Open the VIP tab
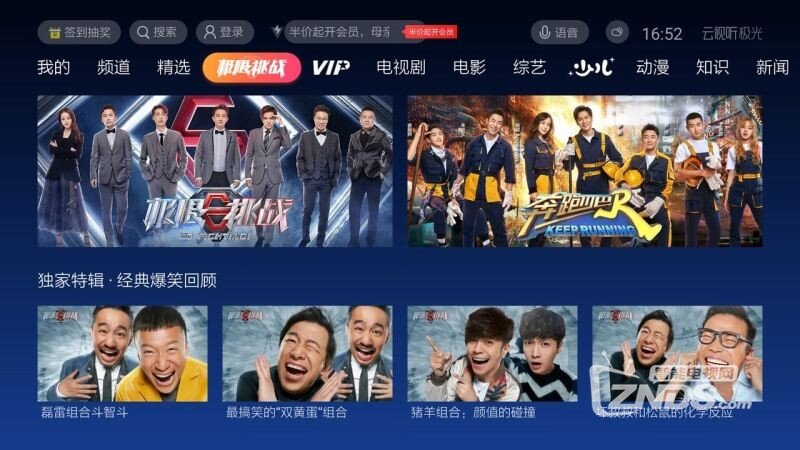 tap(330, 68)
